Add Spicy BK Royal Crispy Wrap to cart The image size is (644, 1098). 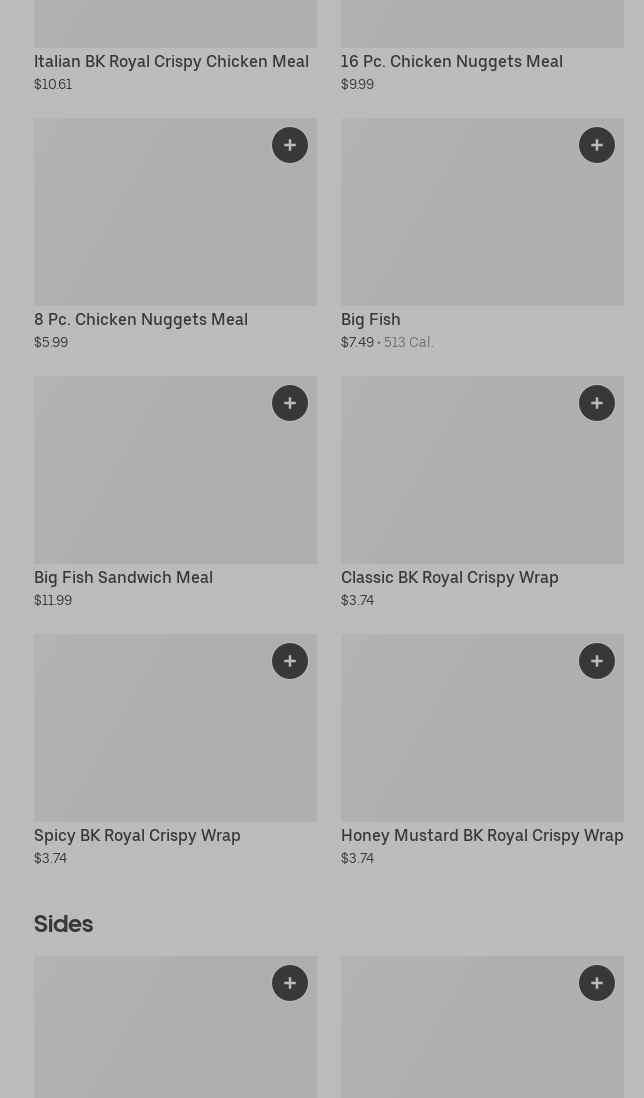[x=290, y=661]
